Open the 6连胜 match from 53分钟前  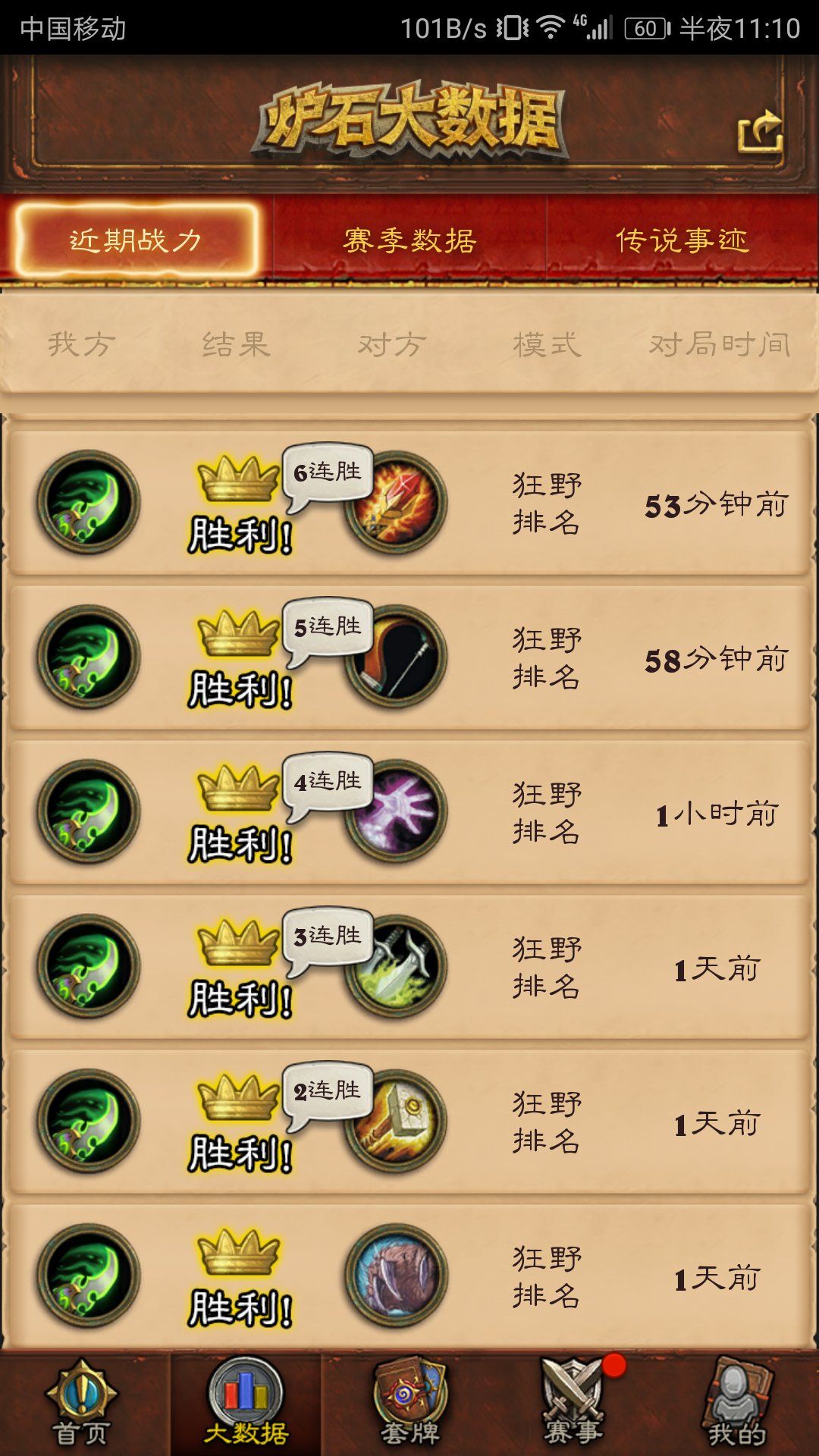[x=409, y=503]
